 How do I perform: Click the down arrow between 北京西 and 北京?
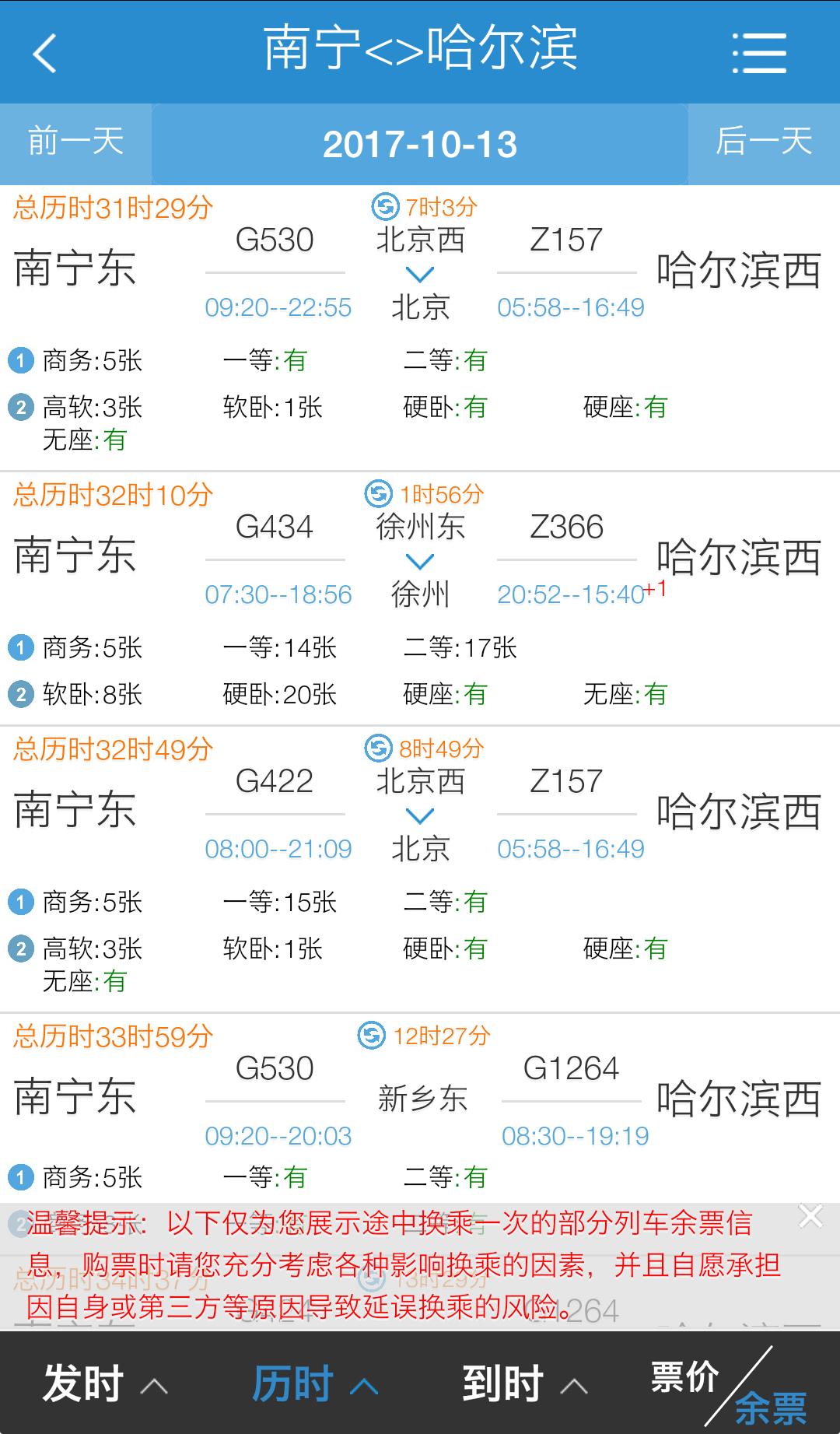point(420,274)
